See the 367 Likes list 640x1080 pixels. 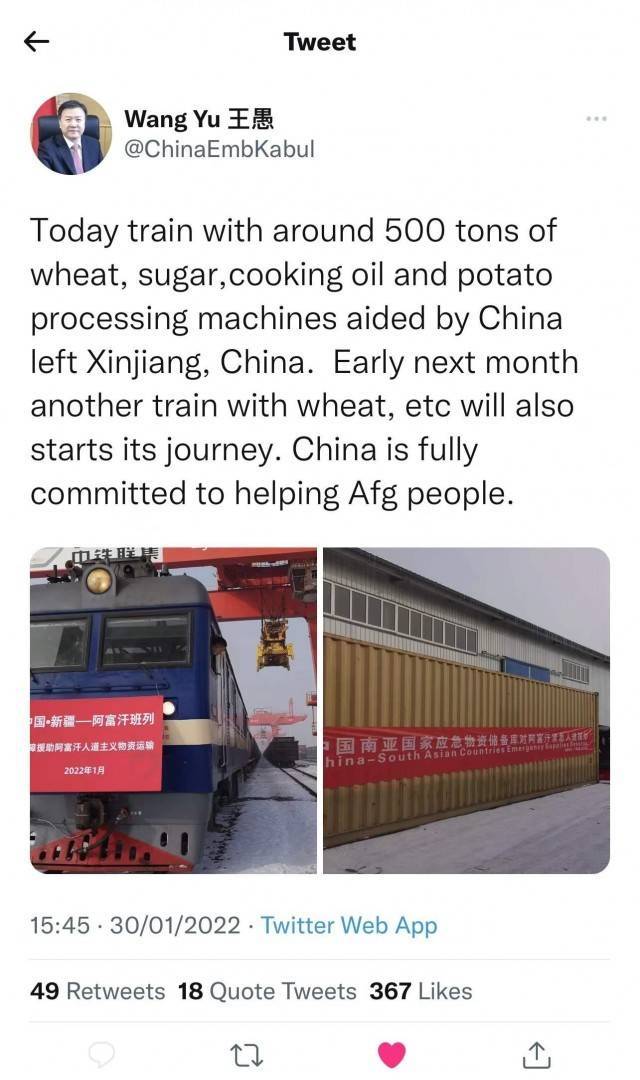click(x=420, y=991)
